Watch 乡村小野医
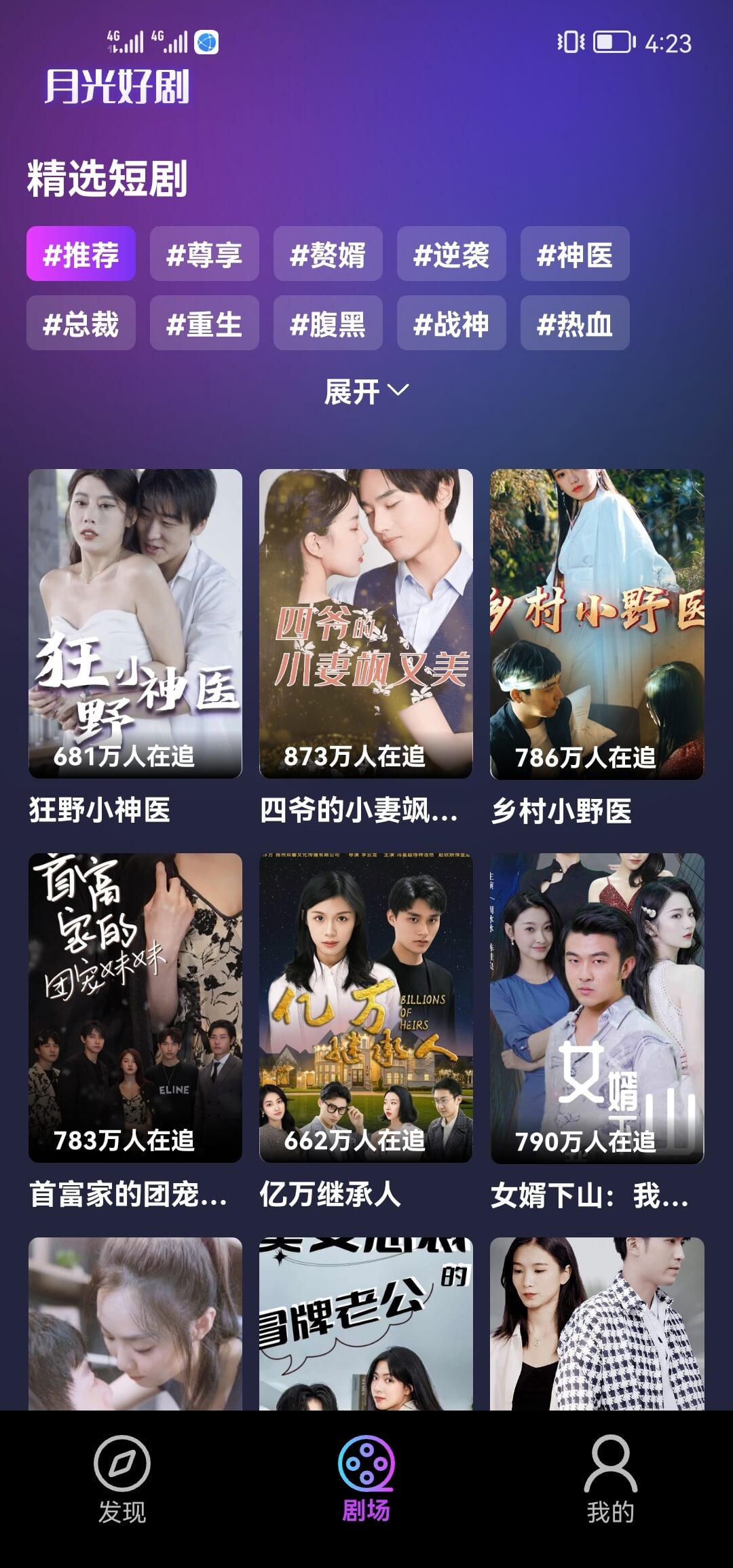This screenshot has width=733, height=1568. click(x=597, y=623)
